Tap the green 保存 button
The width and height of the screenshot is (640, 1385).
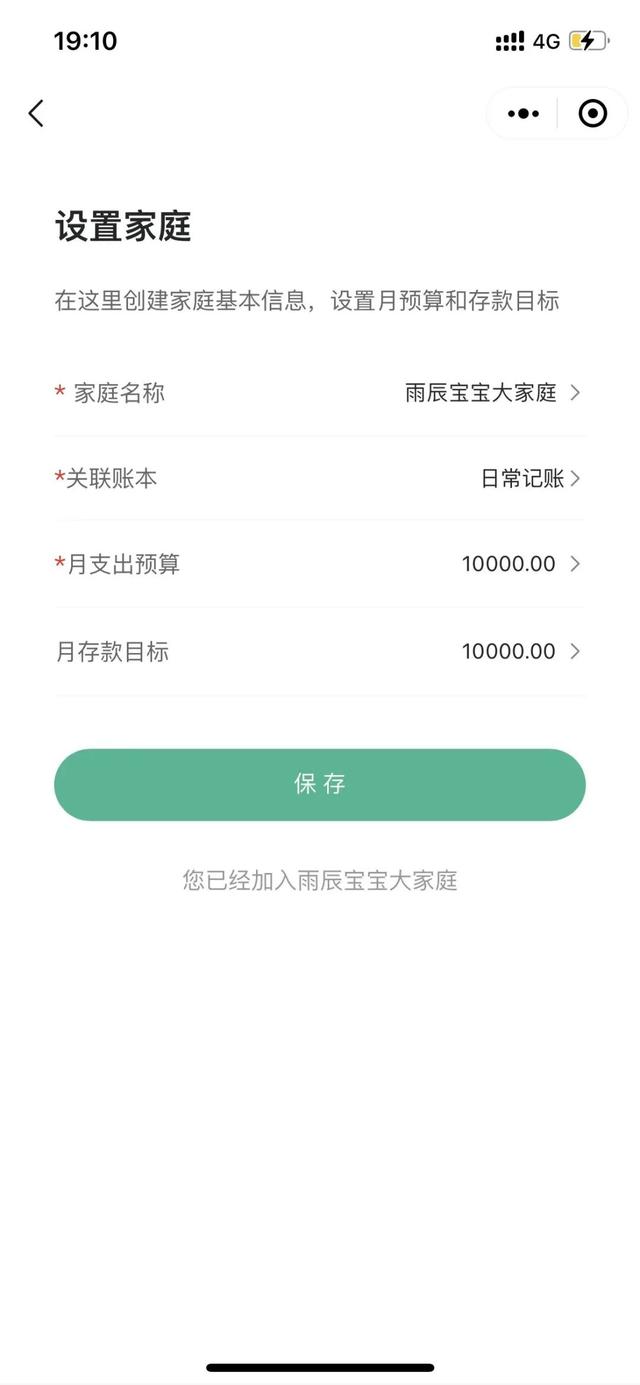[x=320, y=784]
